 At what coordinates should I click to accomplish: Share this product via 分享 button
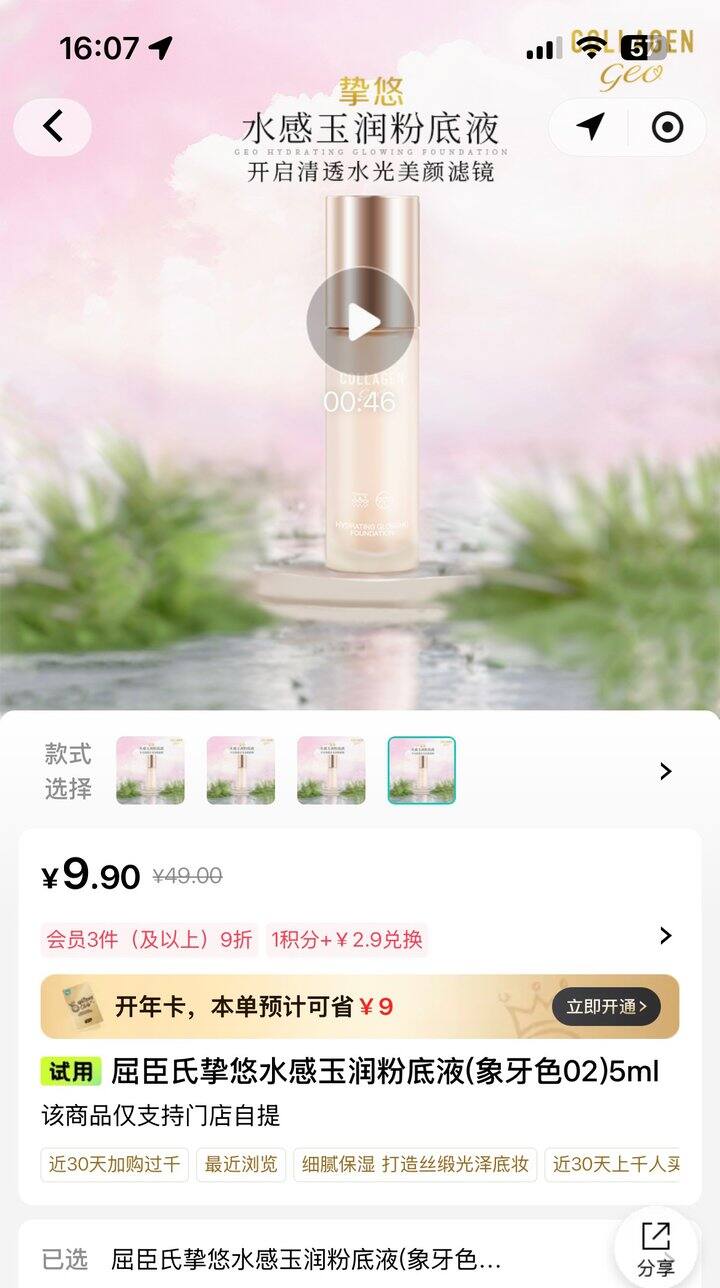pos(656,1248)
